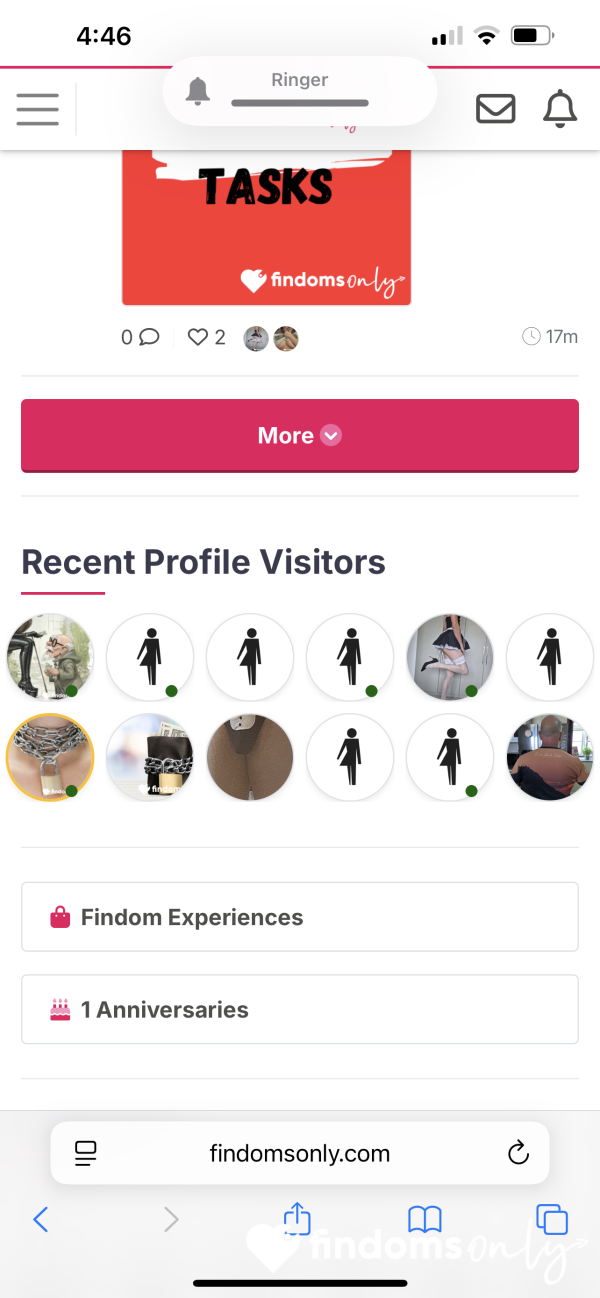600x1298 pixels.
Task: Open the chain padlock necklace visitor profile
Action: tap(50, 757)
